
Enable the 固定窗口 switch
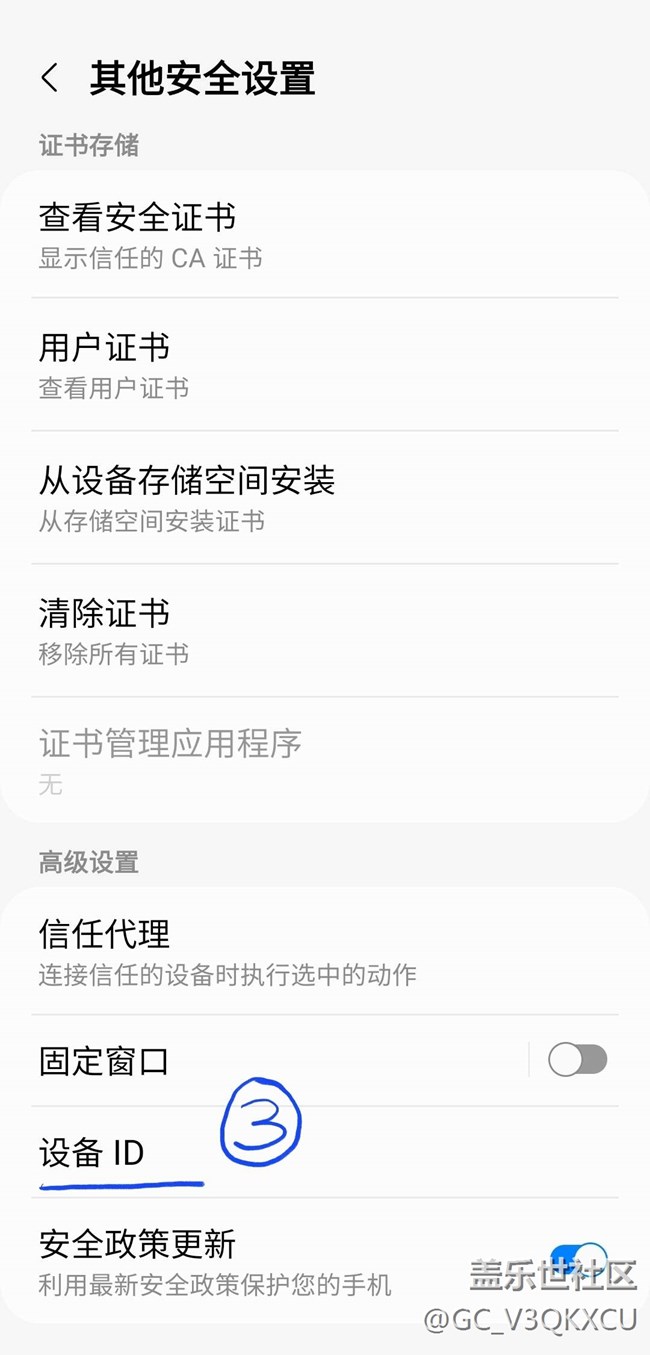578,1060
